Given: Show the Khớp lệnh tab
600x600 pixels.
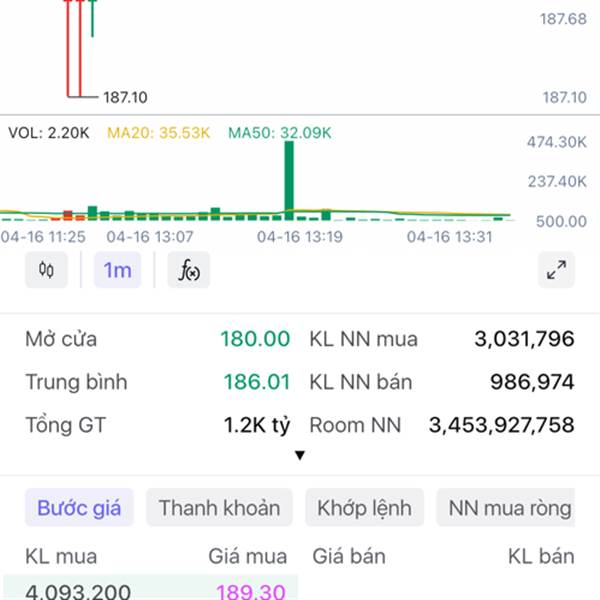Looking at the screenshot, I should click(364, 508).
